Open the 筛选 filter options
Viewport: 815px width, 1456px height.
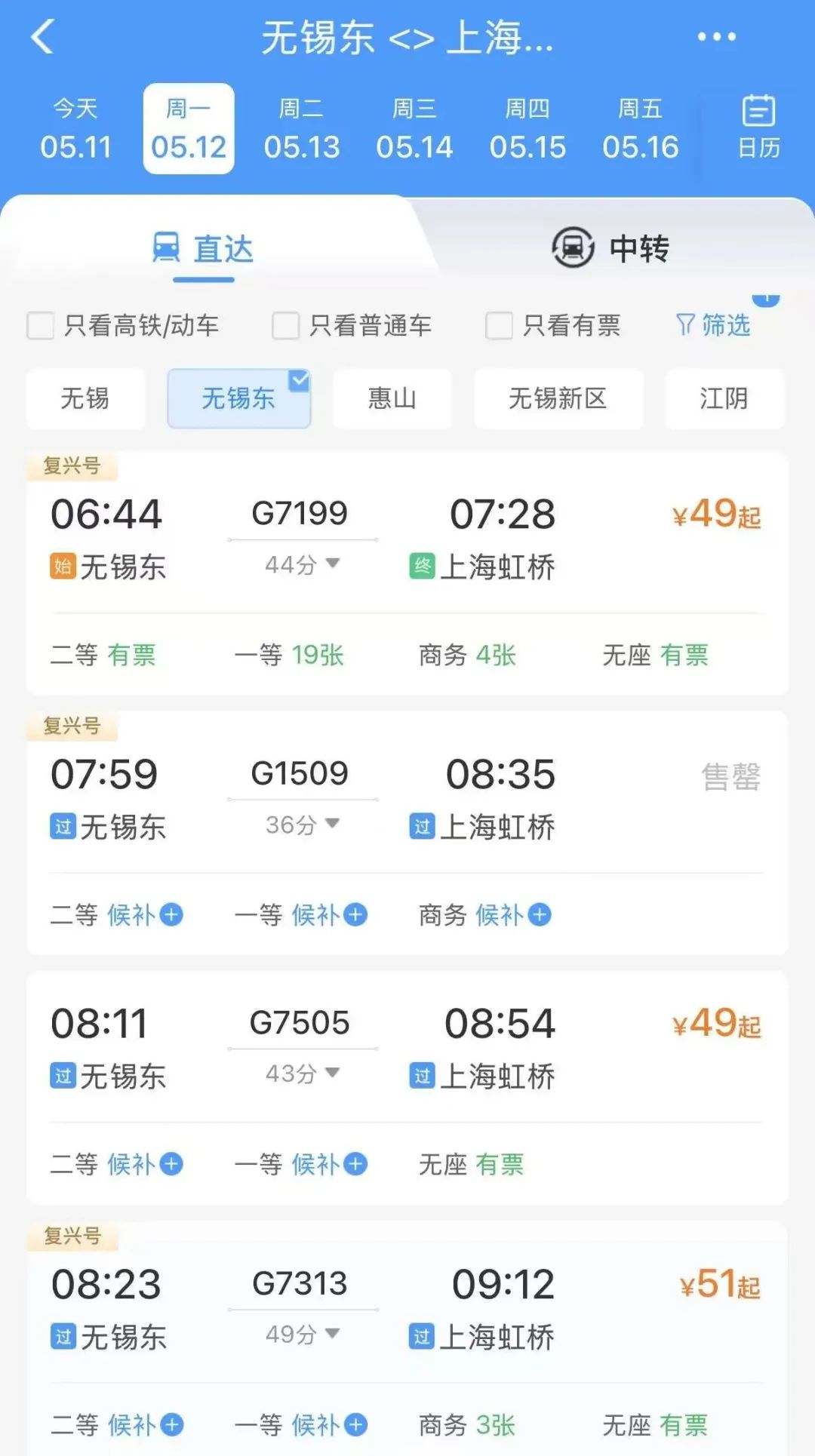click(x=713, y=325)
